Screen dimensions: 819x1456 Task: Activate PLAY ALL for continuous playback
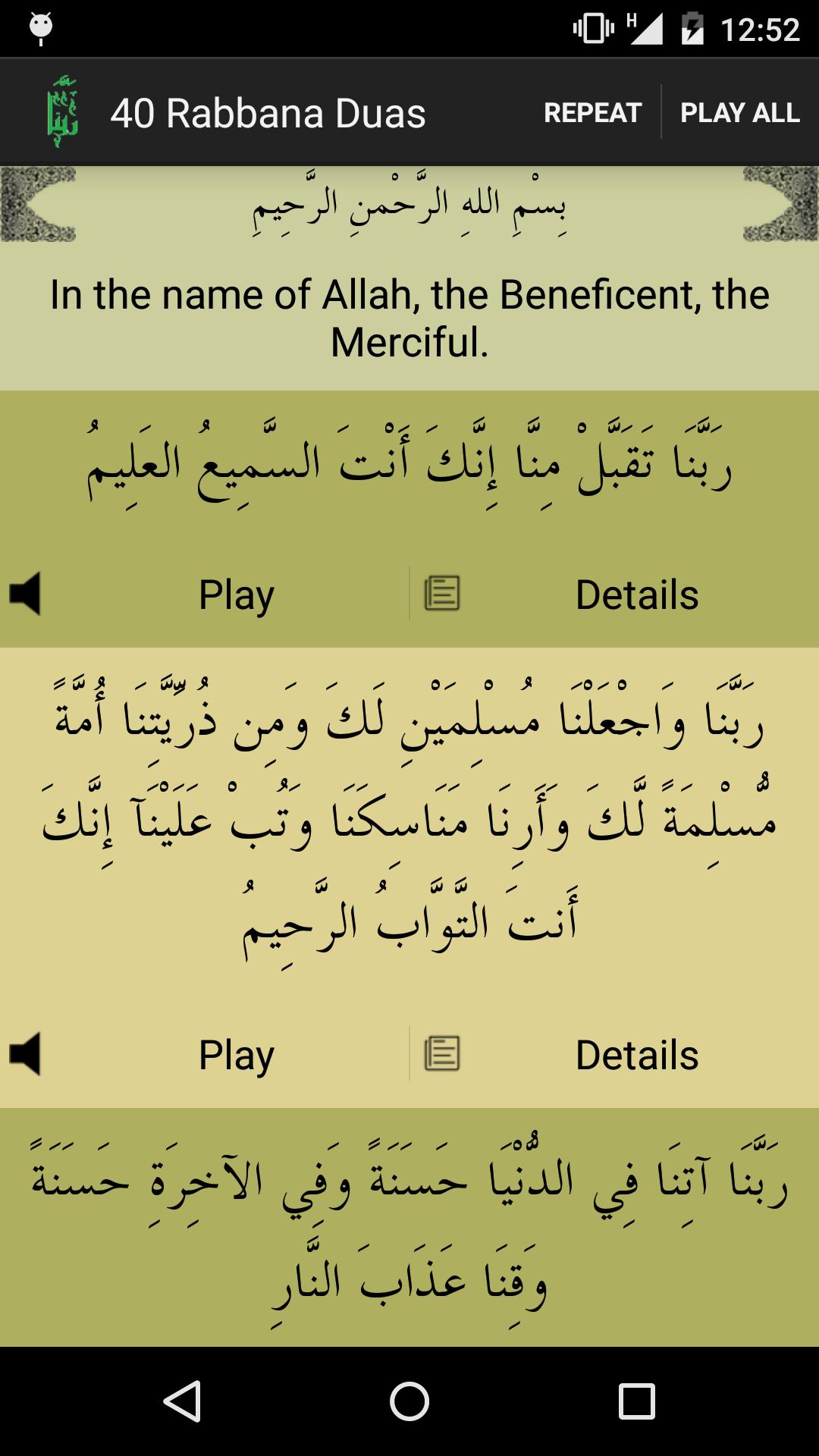coord(739,112)
